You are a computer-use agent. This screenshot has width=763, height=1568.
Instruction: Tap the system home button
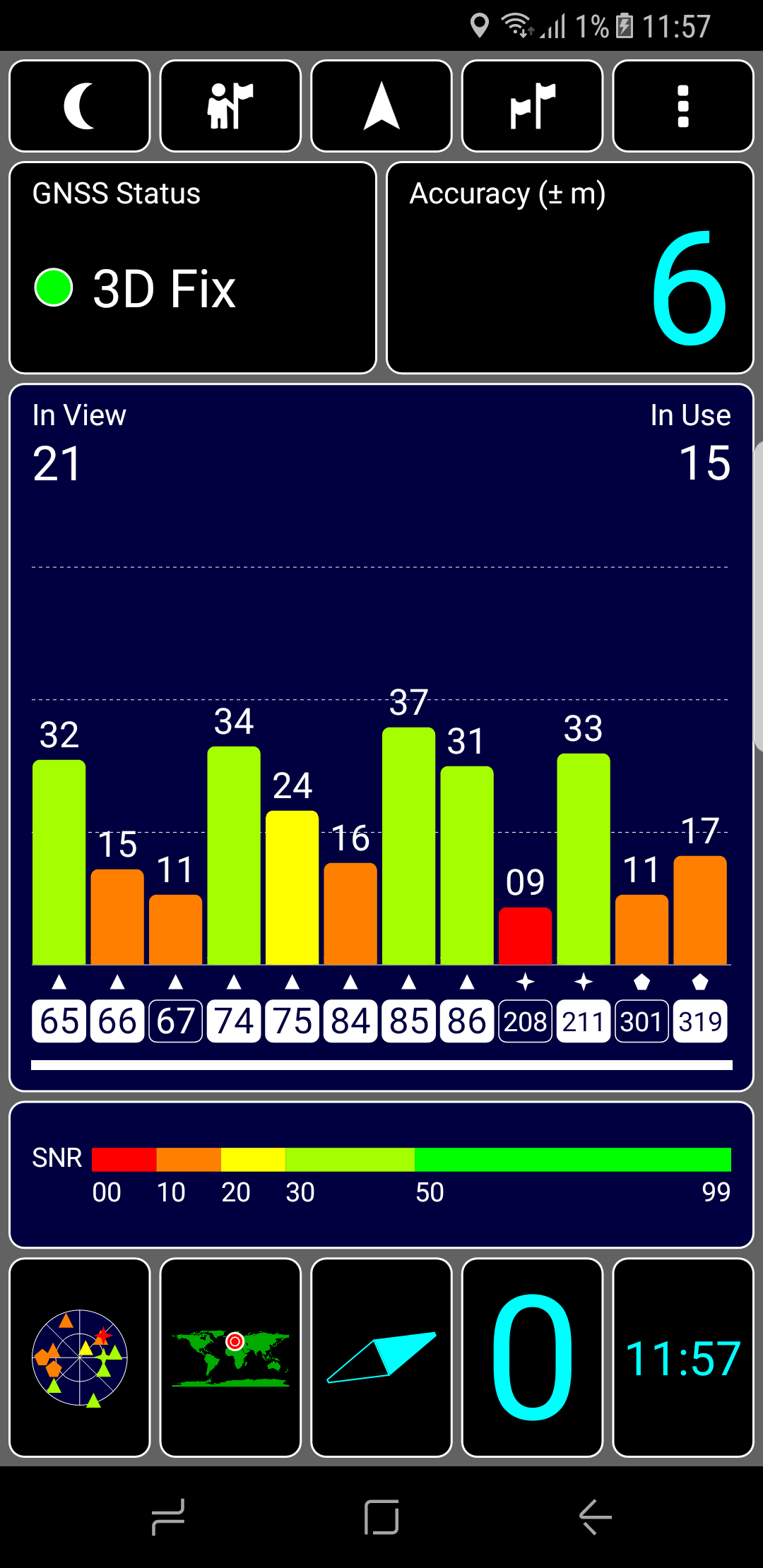[x=381, y=1517]
